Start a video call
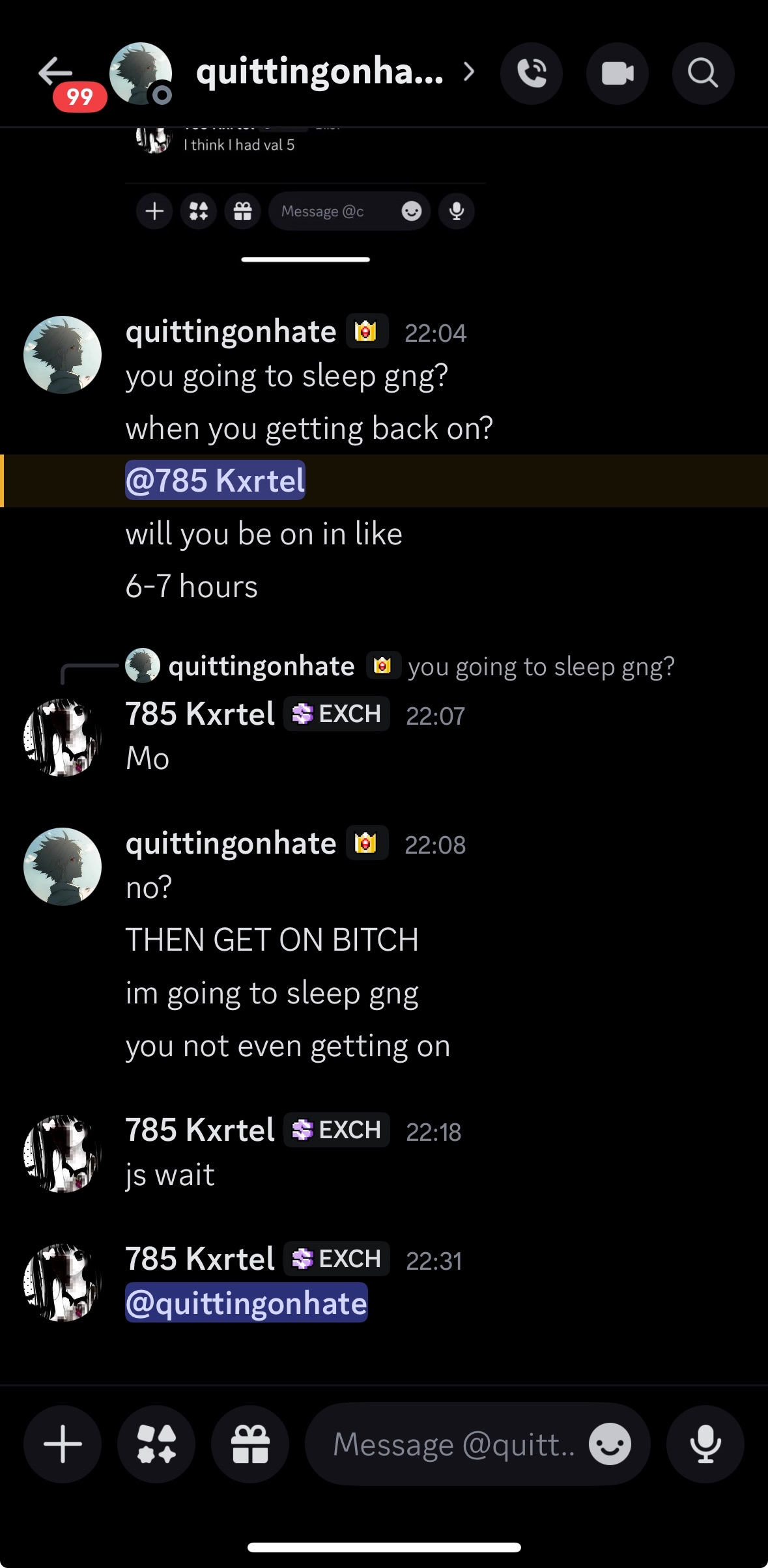The width and height of the screenshot is (768, 1568). click(x=617, y=74)
